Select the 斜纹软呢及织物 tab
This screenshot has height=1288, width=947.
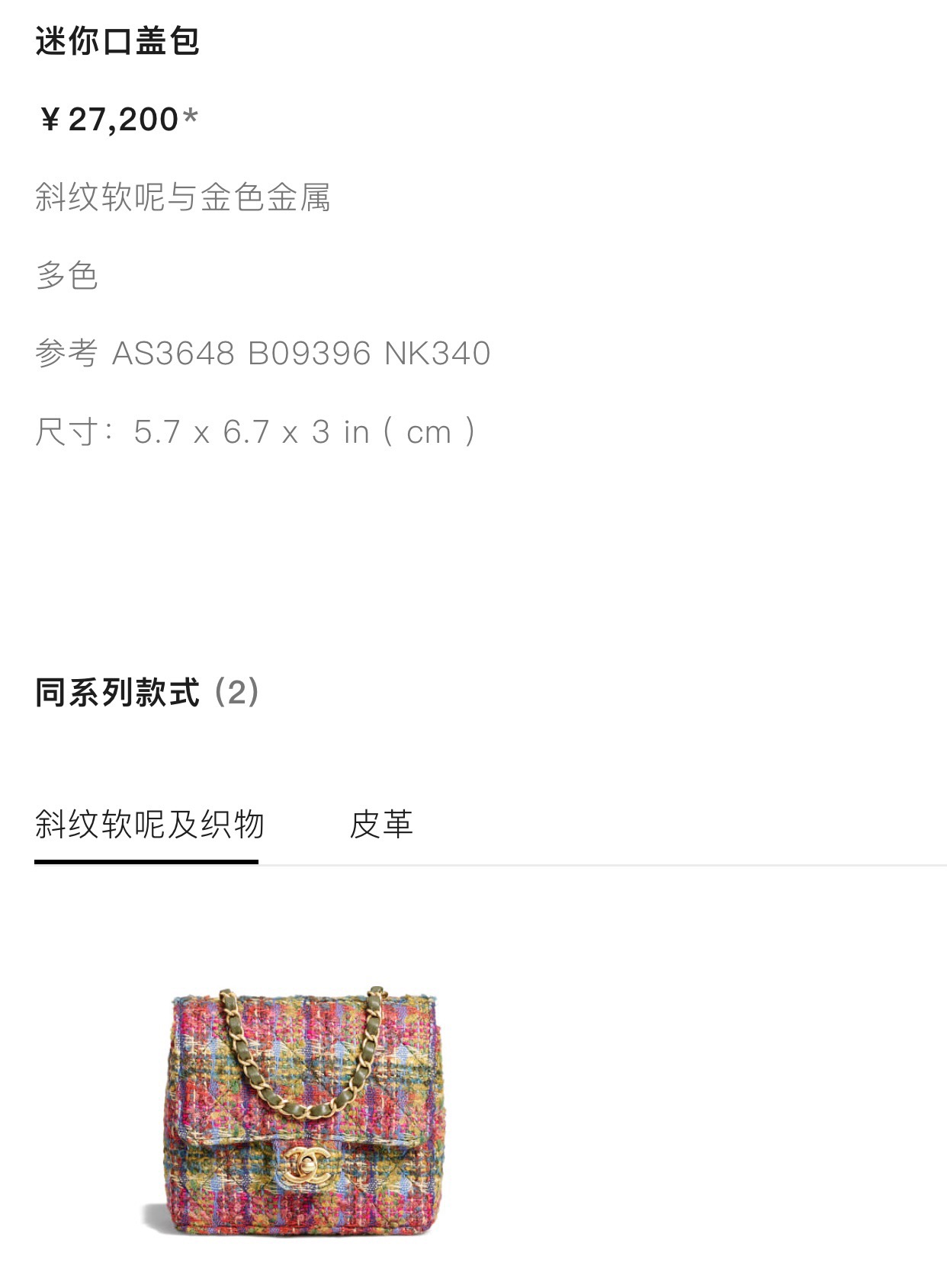[149, 825]
